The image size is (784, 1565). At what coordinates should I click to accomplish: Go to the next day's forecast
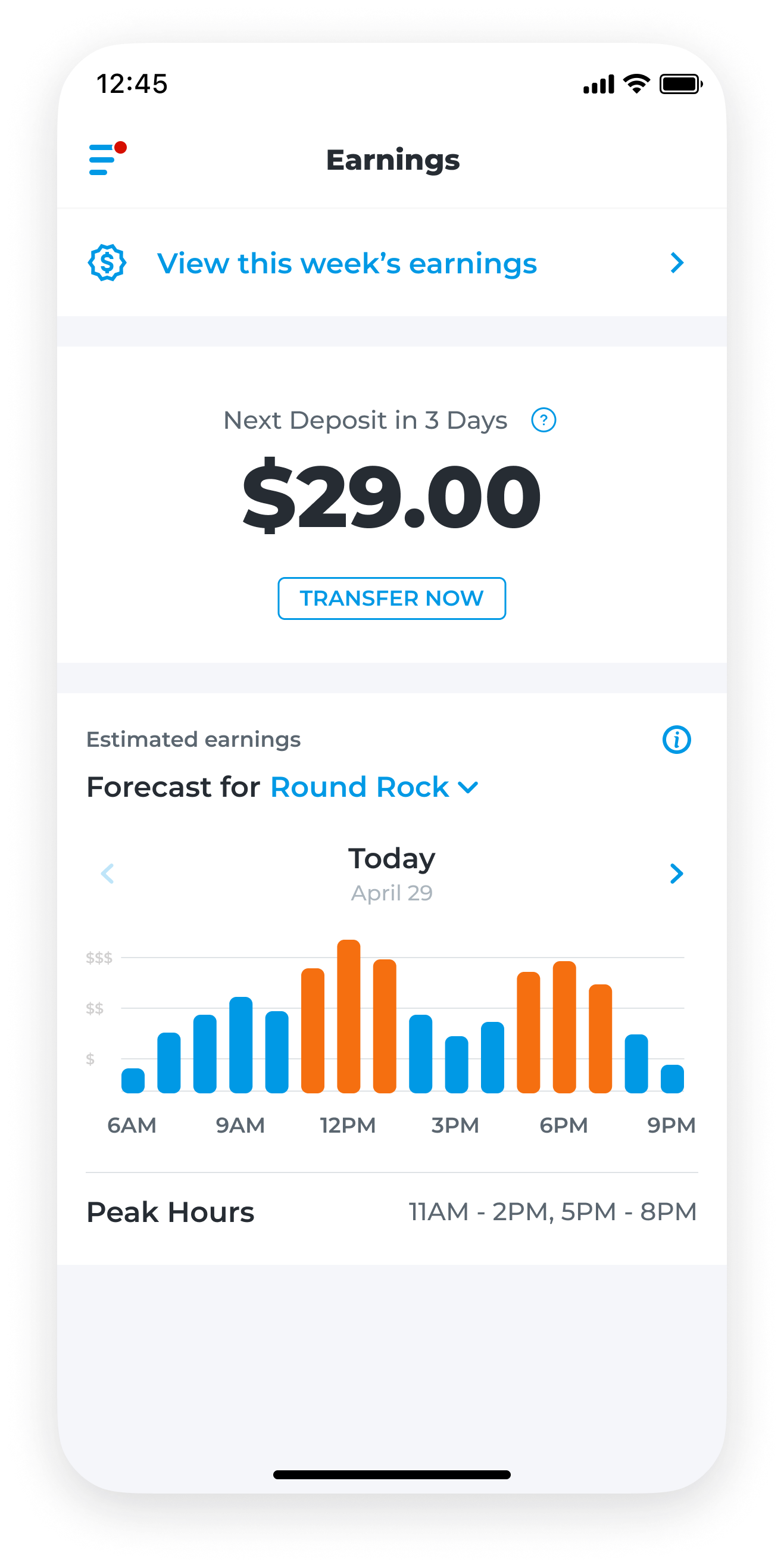pyautogui.click(x=676, y=874)
